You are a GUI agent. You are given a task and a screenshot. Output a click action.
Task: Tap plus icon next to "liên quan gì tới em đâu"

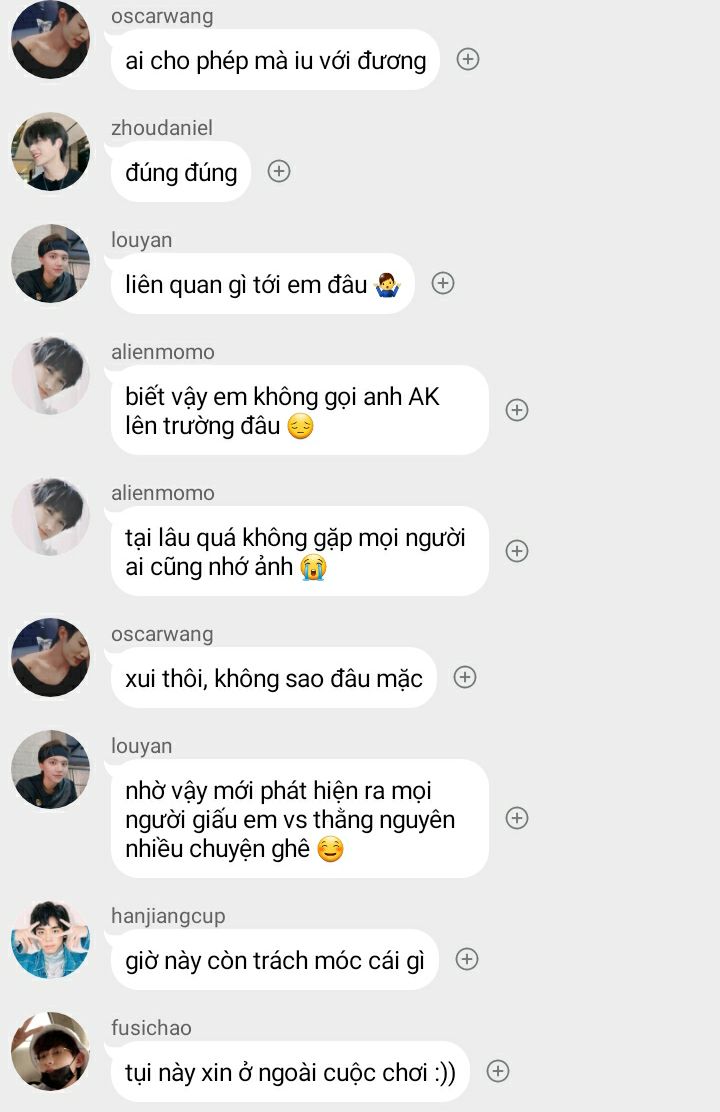[x=443, y=283]
